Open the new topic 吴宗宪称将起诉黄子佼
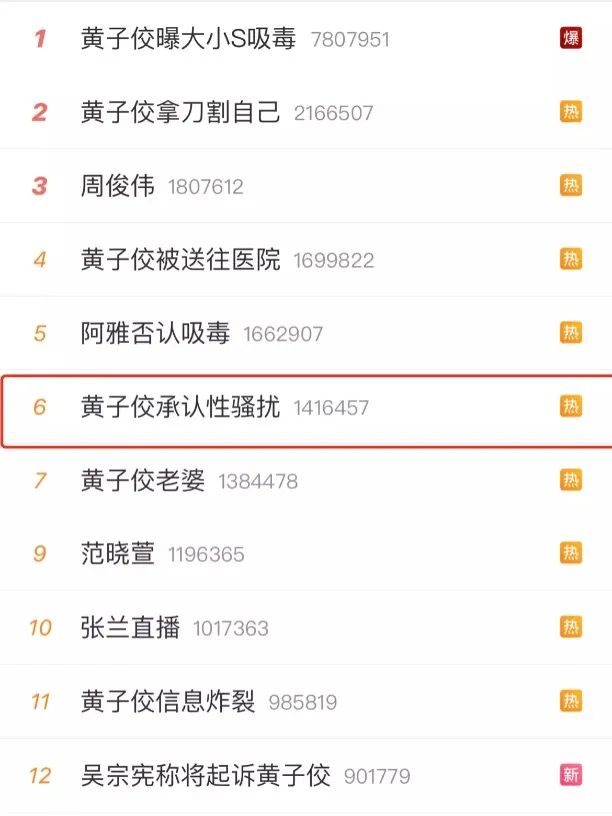The width and height of the screenshot is (612, 816). tap(205, 776)
